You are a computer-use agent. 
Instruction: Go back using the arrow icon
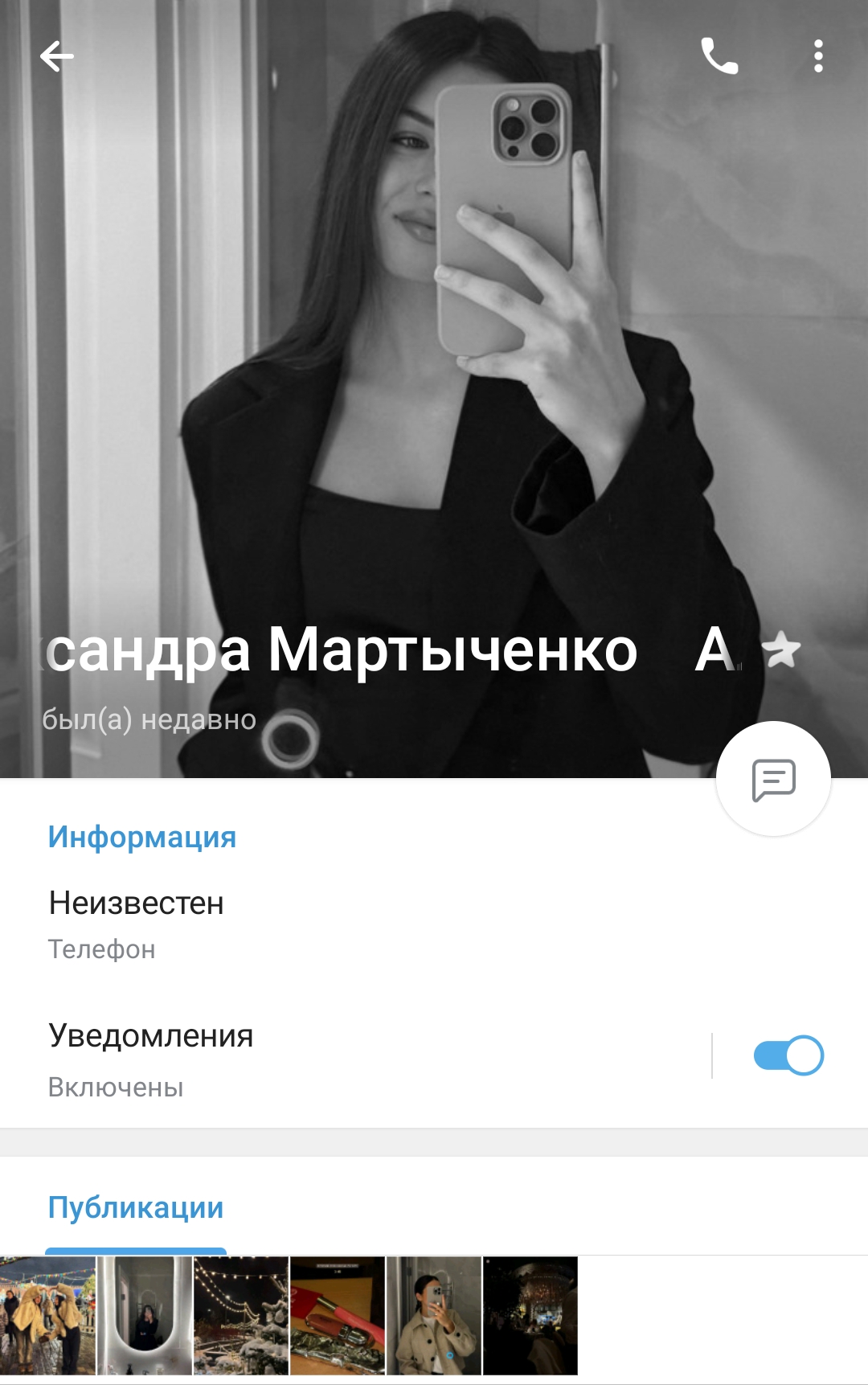click(56, 56)
